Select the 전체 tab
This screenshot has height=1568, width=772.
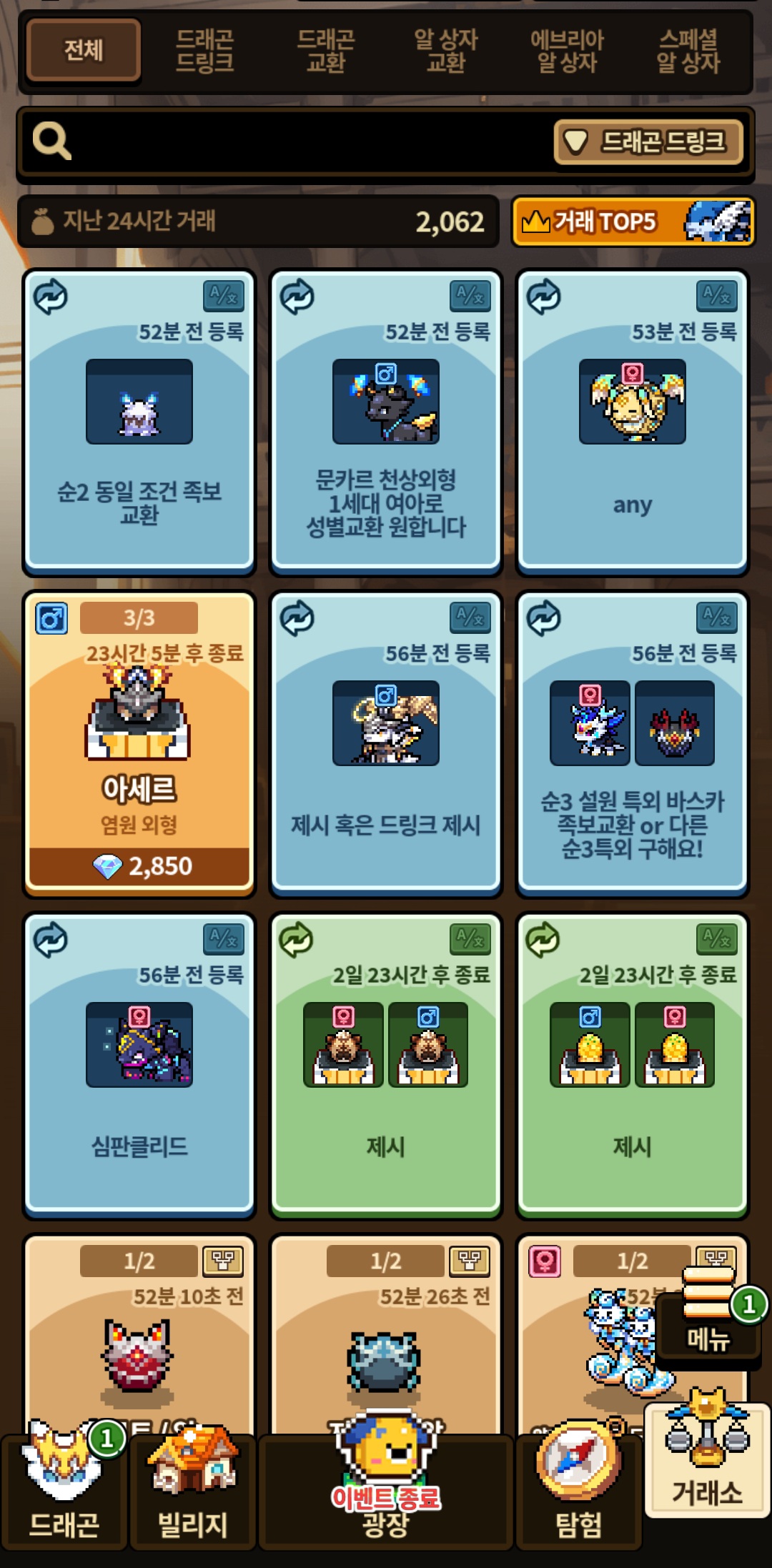84,50
